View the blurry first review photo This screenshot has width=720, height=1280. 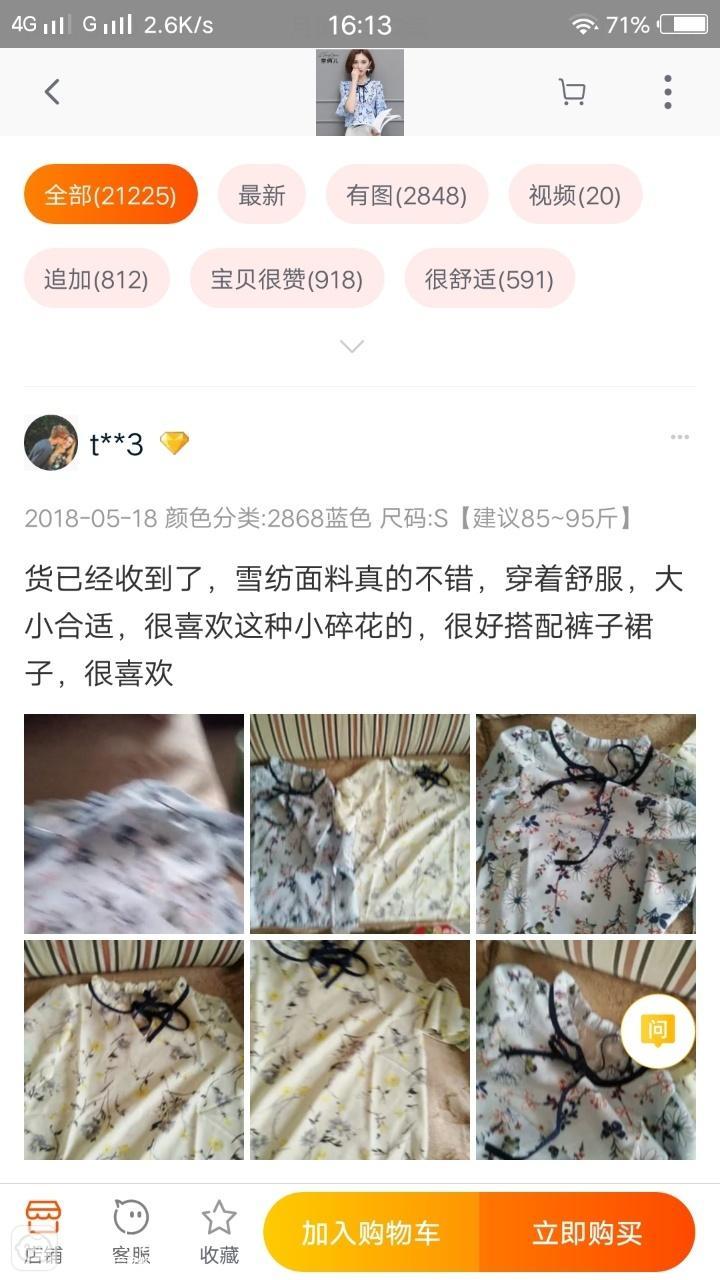pyautogui.click(x=134, y=823)
